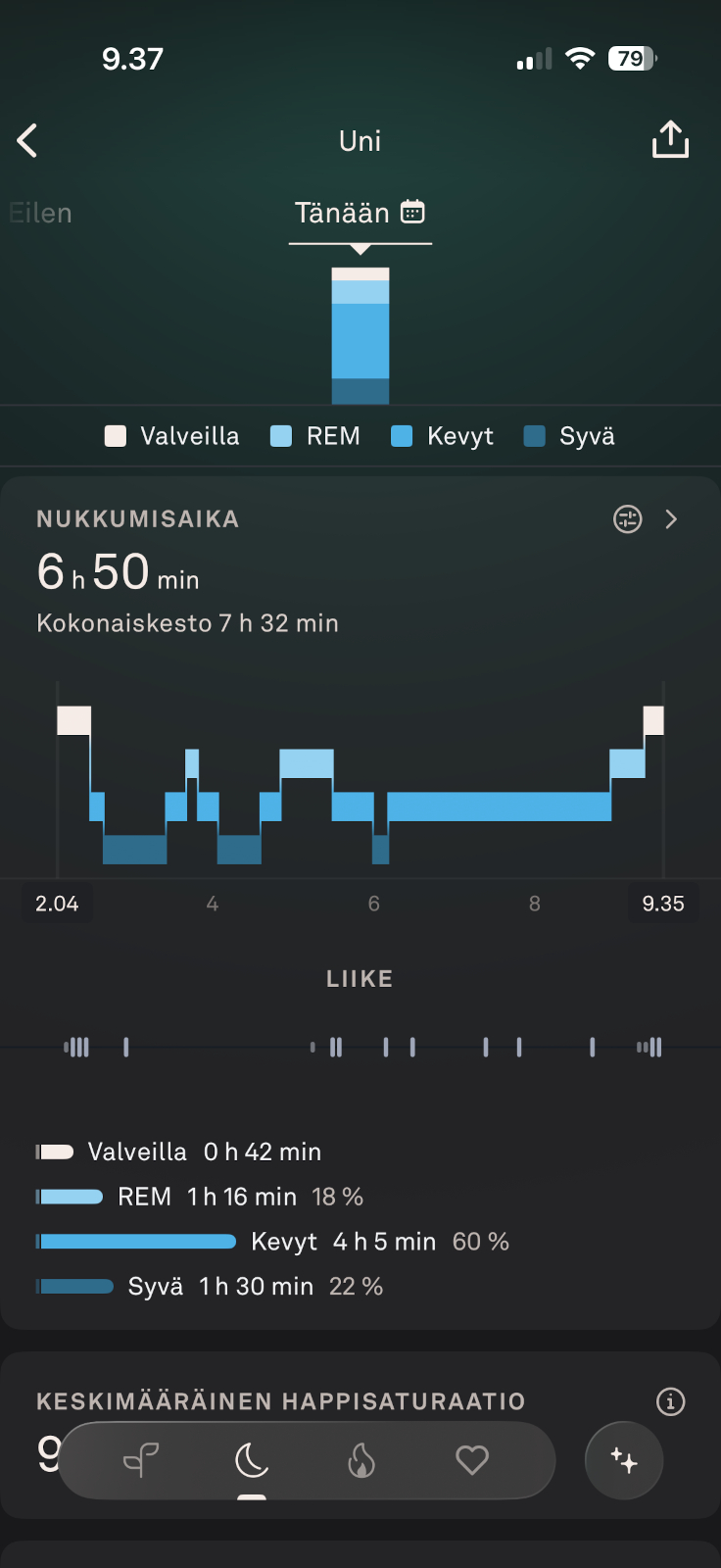Select today's sleep stage bar
The width and height of the screenshot is (721, 1568).
pyautogui.click(x=360, y=336)
